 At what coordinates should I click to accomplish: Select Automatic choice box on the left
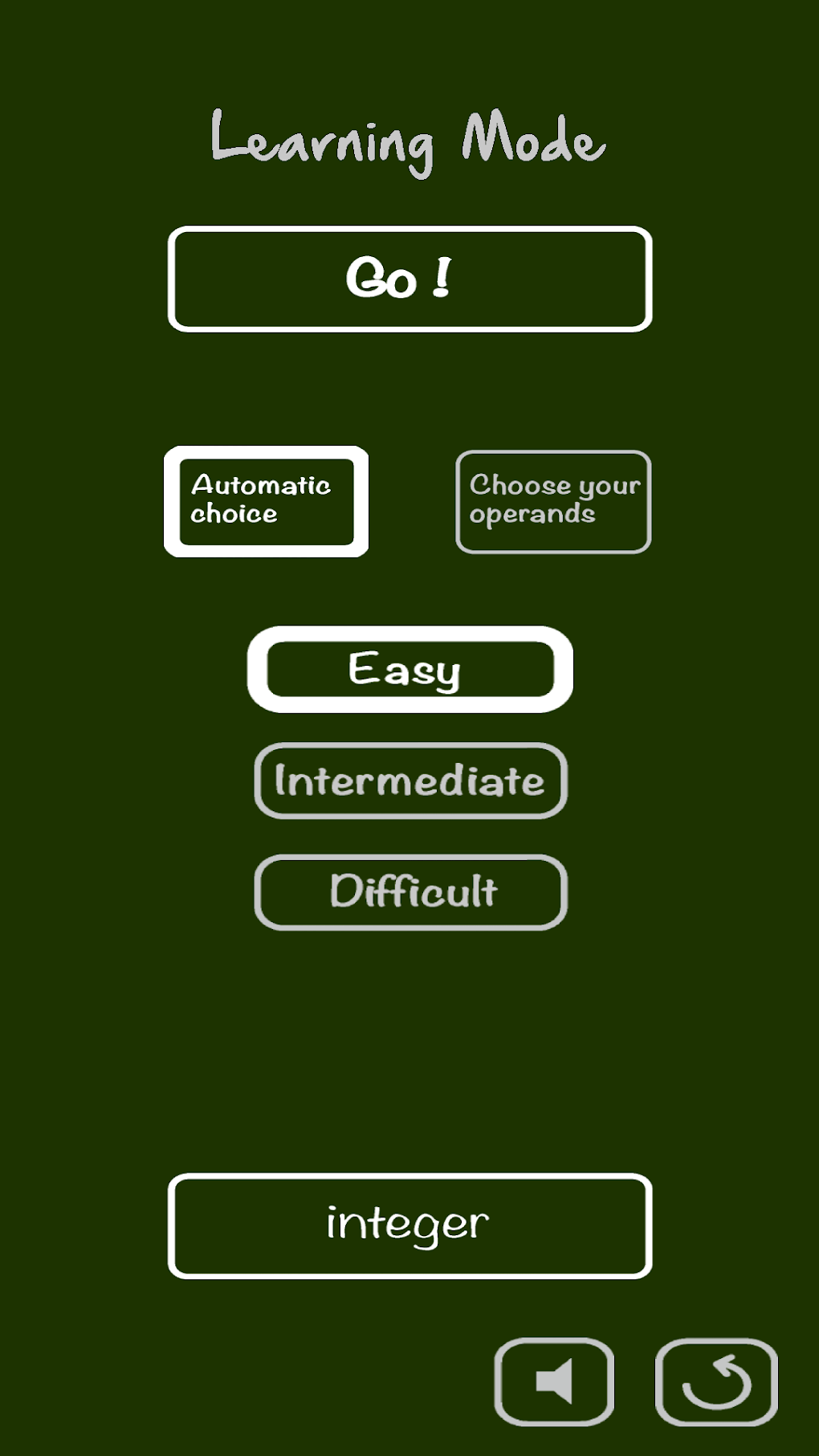pyautogui.click(x=267, y=500)
